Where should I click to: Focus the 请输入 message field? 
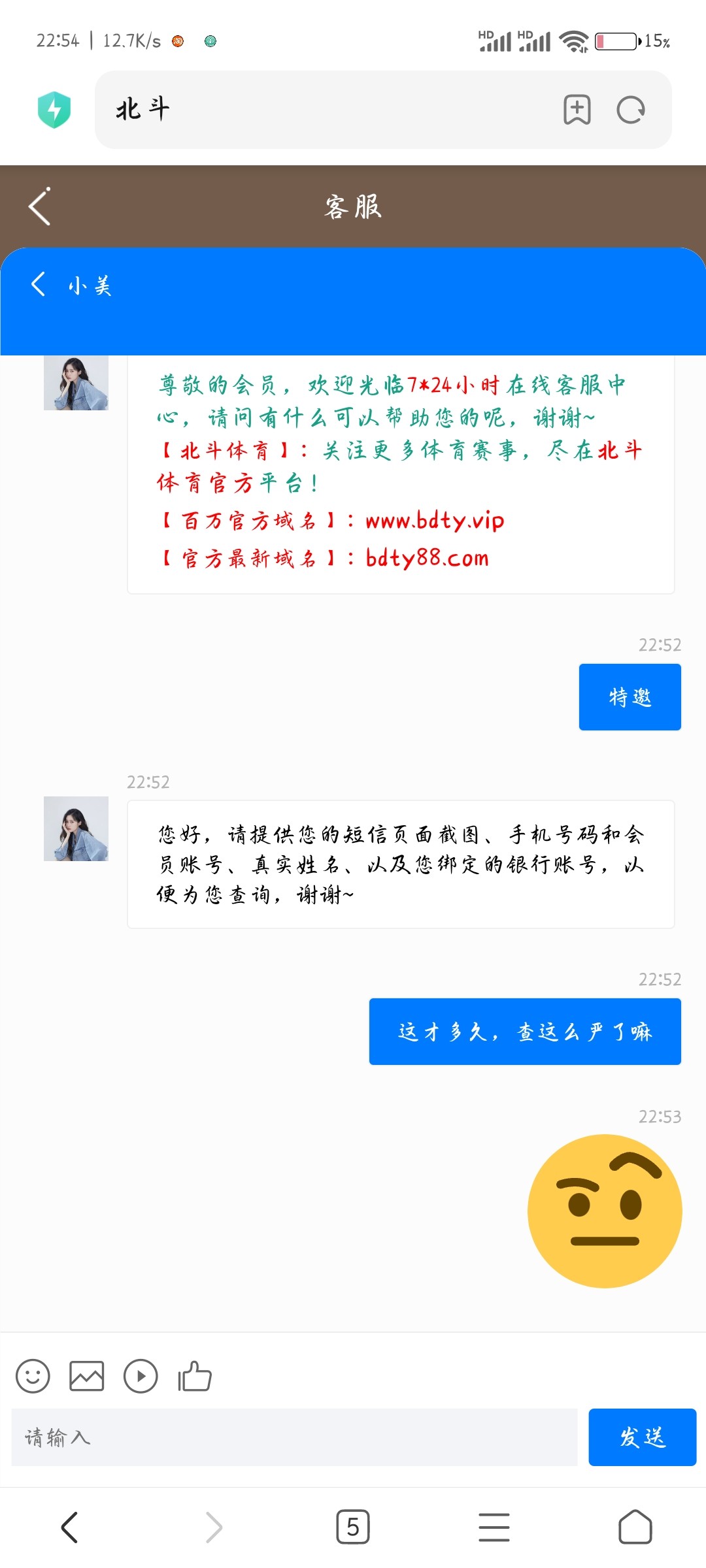pyautogui.click(x=294, y=1437)
